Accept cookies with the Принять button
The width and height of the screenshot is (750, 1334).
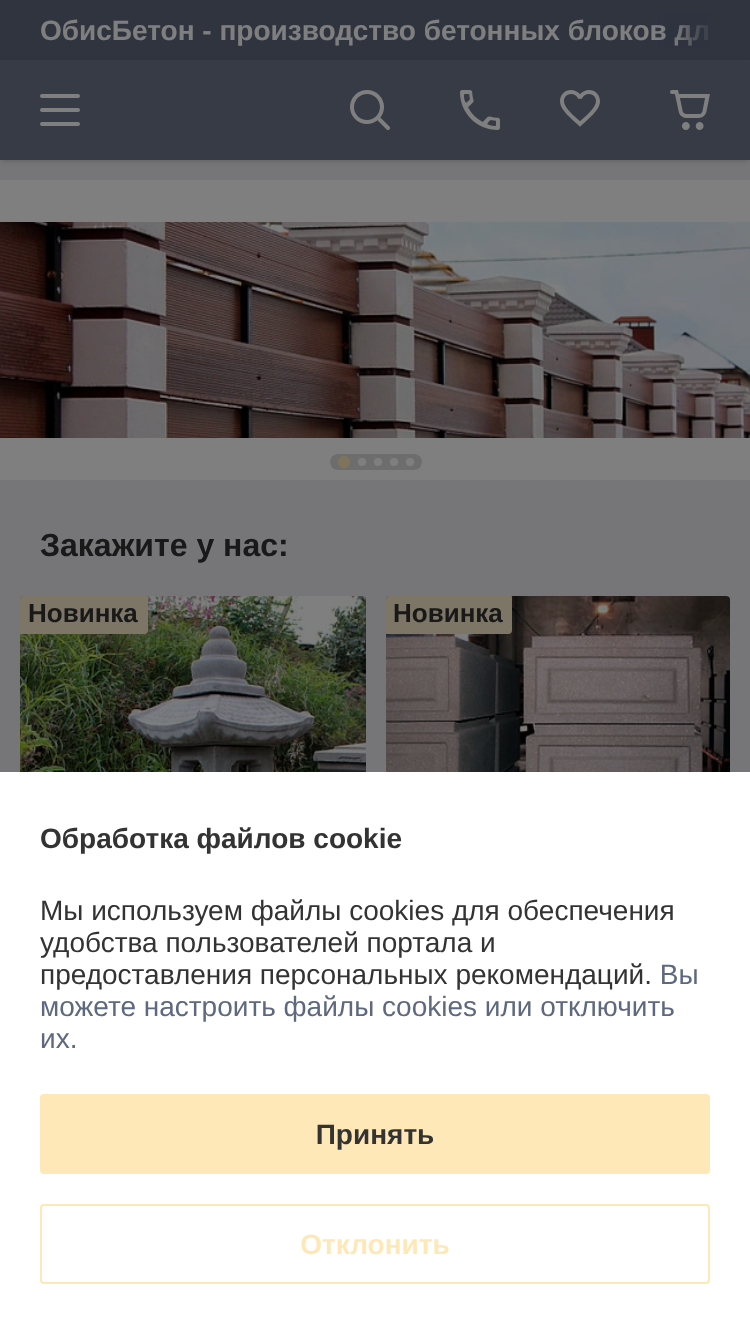[x=375, y=1134]
